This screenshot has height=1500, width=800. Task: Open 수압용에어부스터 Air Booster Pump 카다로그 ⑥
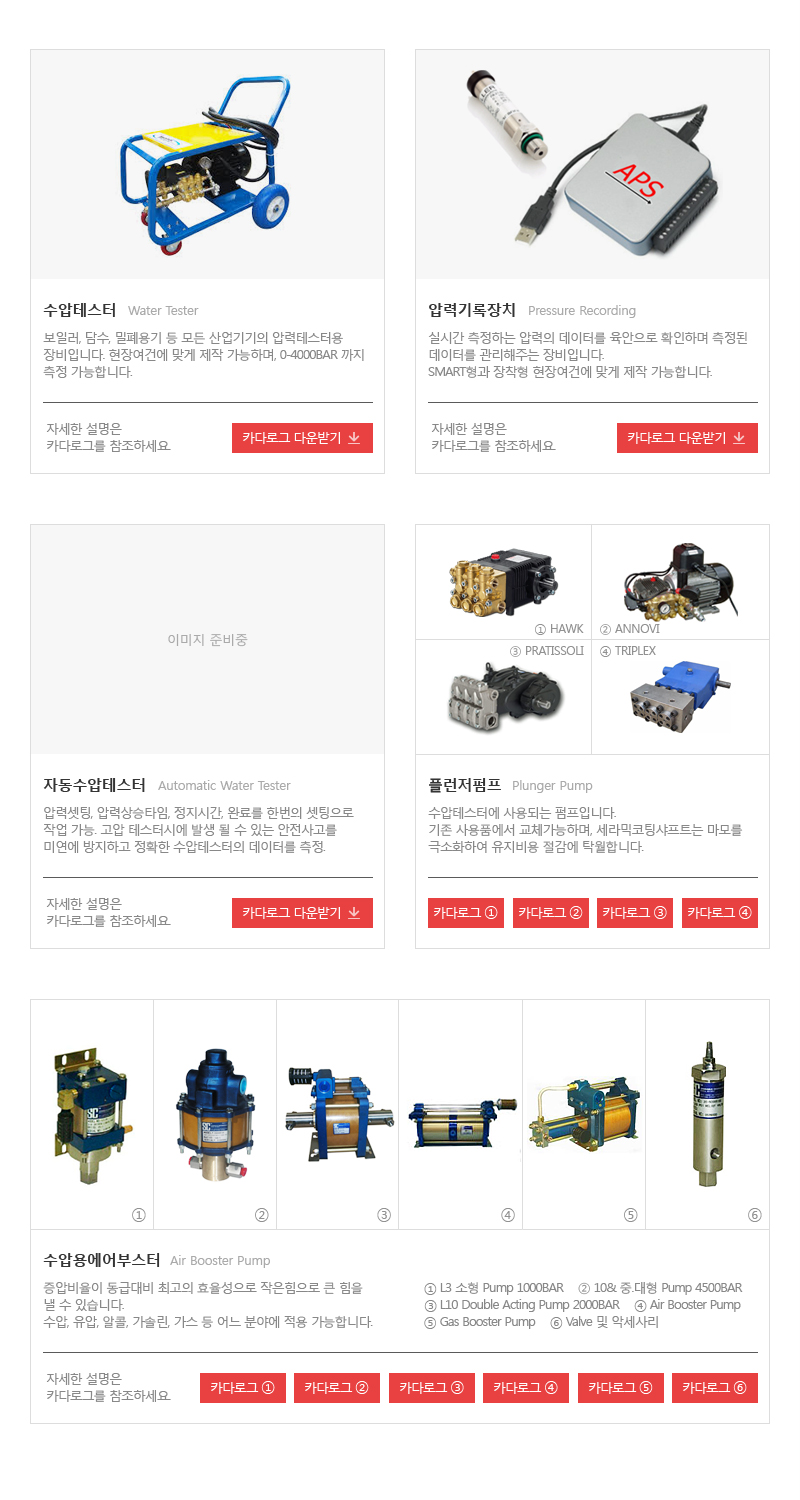coord(715,1388)
